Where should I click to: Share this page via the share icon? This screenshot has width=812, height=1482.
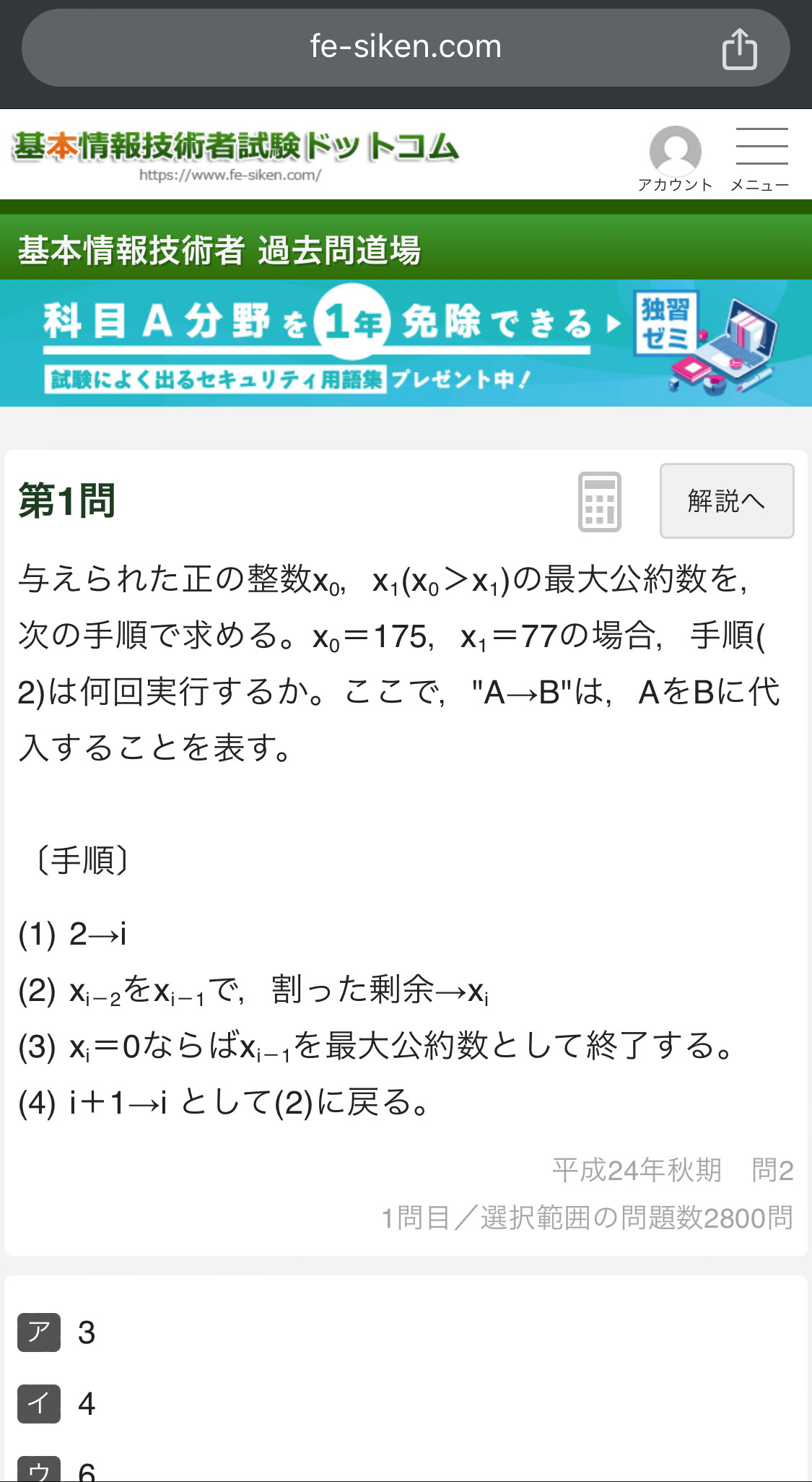(739, 49)
